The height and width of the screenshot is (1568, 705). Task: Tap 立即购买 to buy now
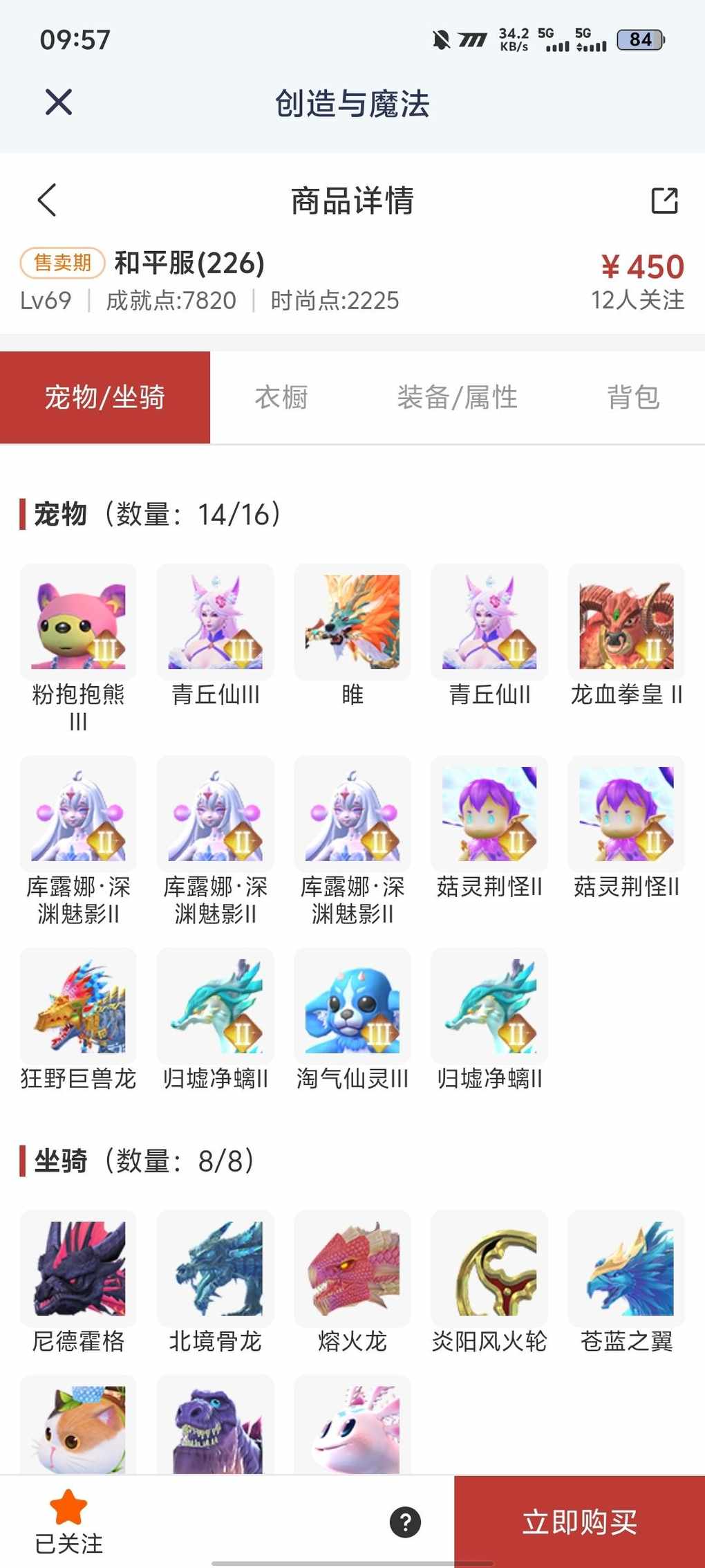click(579, 1522)
